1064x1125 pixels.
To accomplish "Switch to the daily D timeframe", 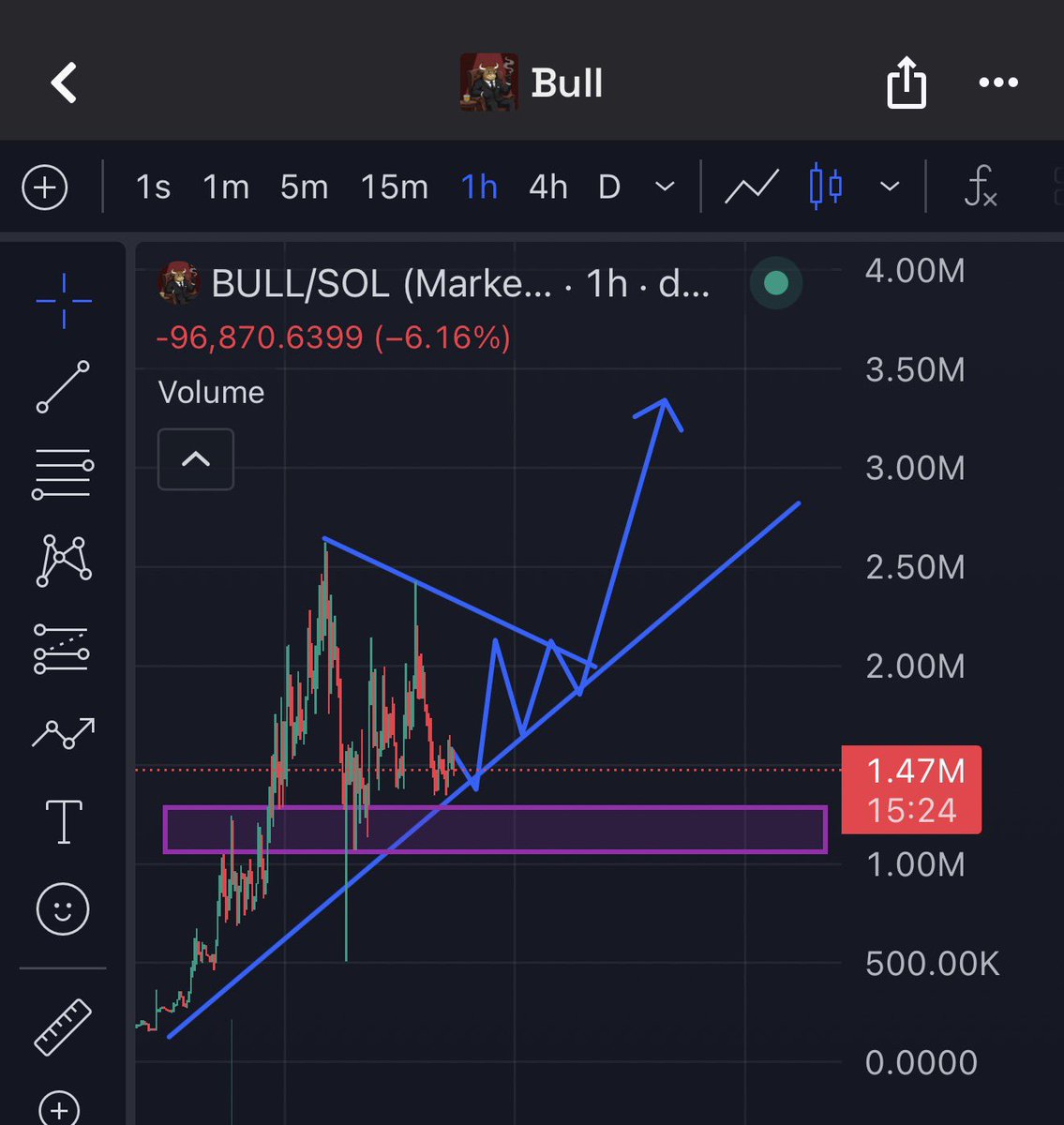I will click(x=609, y=187).
